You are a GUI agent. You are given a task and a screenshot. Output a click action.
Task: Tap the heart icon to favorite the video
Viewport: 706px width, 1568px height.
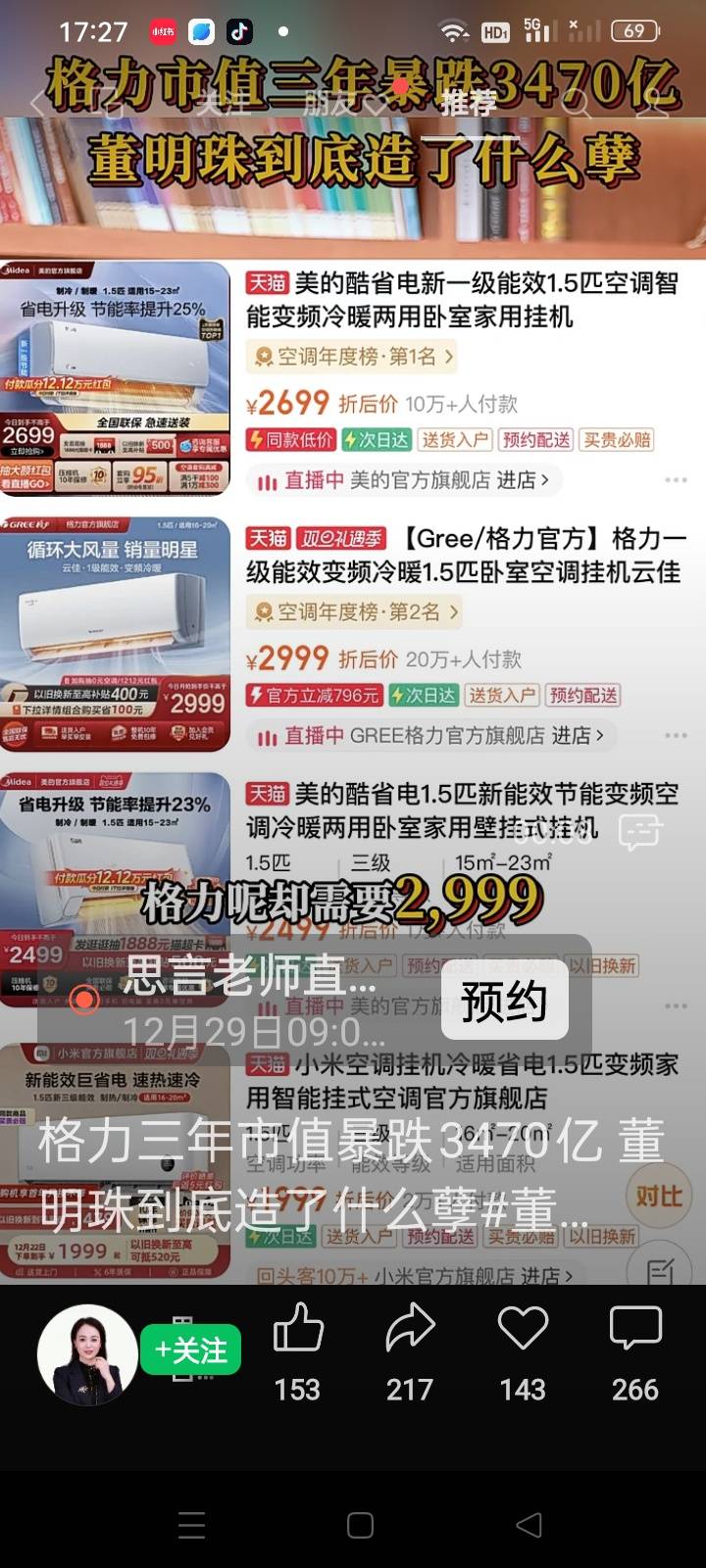pyautogui.click(x=523, y=1330)
